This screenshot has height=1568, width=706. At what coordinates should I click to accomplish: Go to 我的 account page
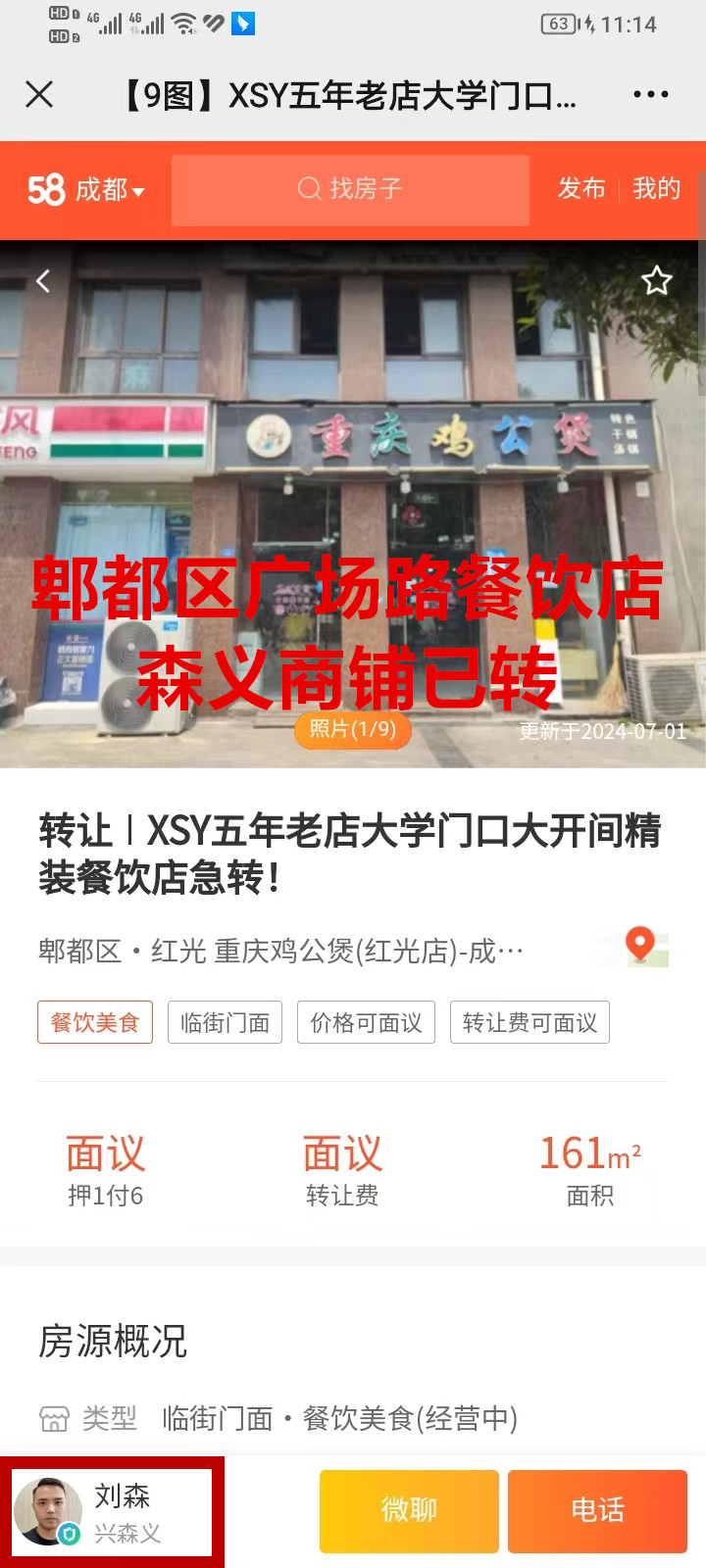(656, 188)
